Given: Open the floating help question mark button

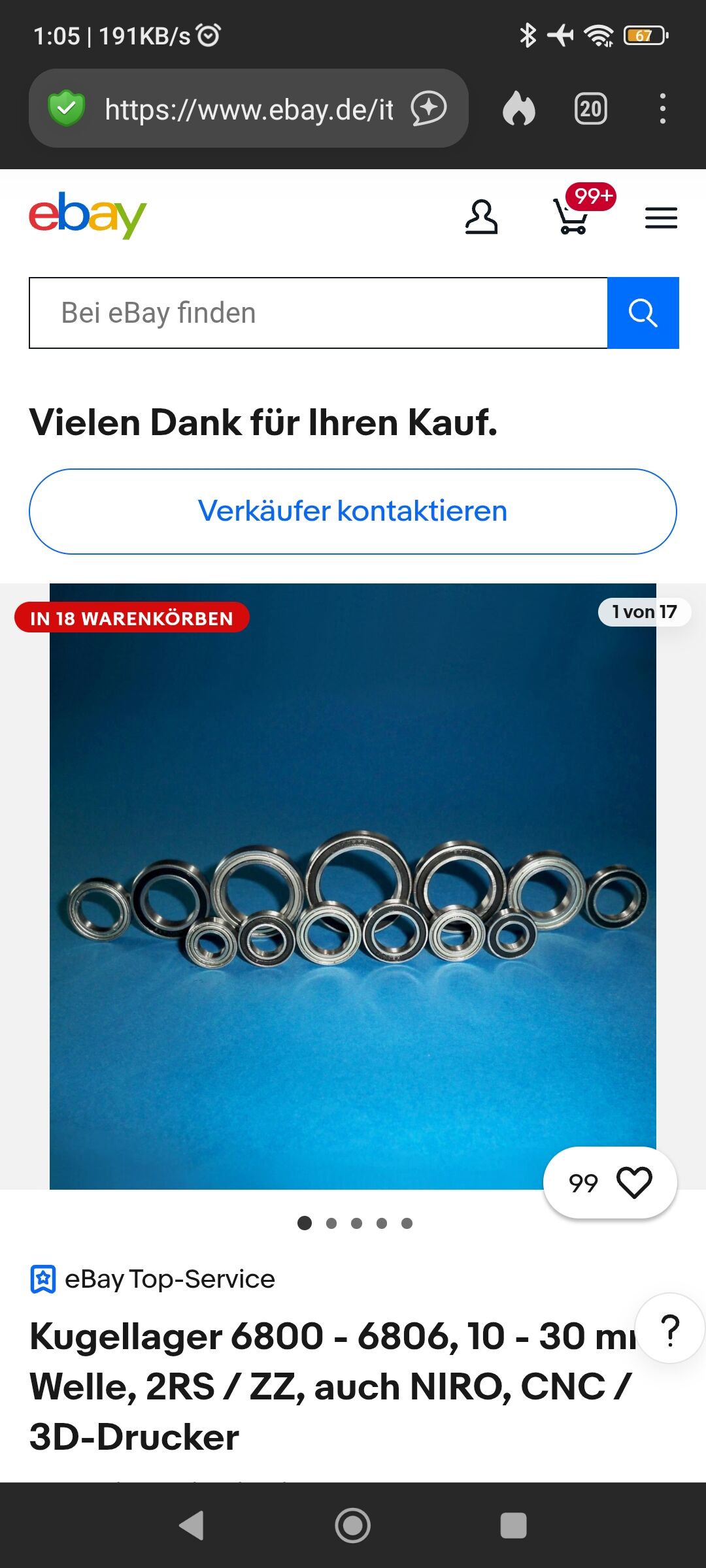Looking at the screenshot, I should [x=670, y=1329].
